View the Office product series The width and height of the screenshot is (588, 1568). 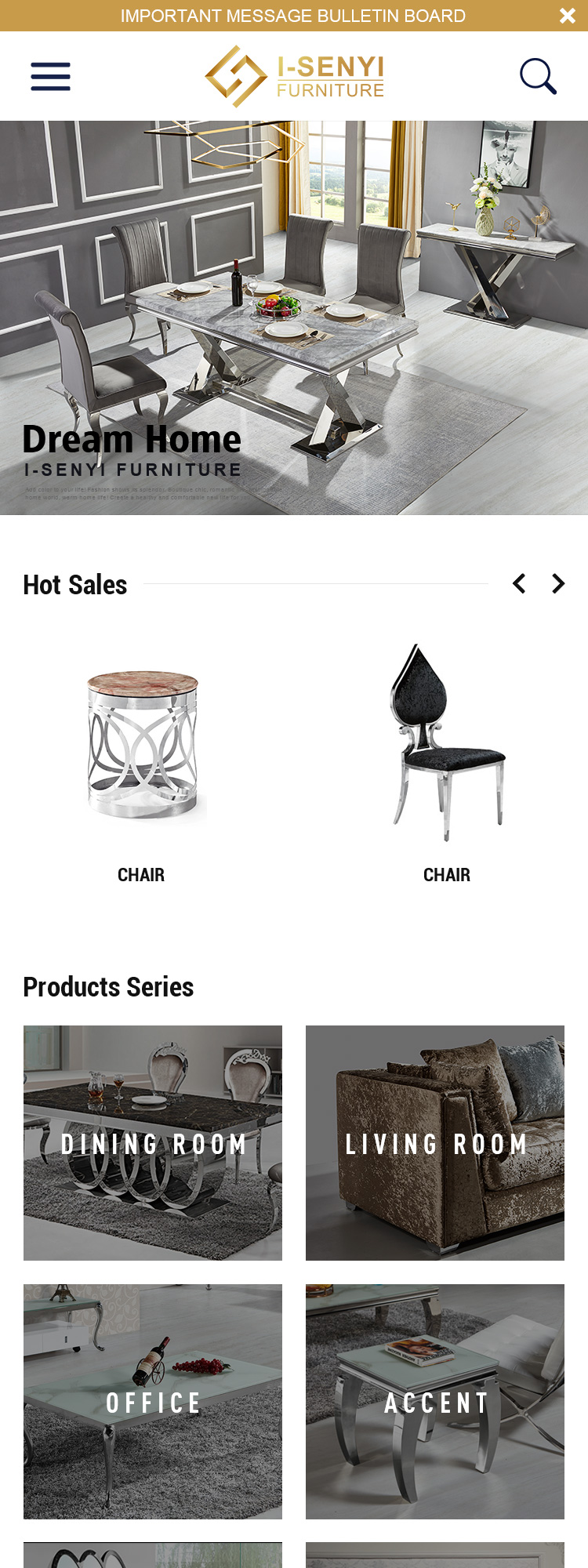point(153,1402)
